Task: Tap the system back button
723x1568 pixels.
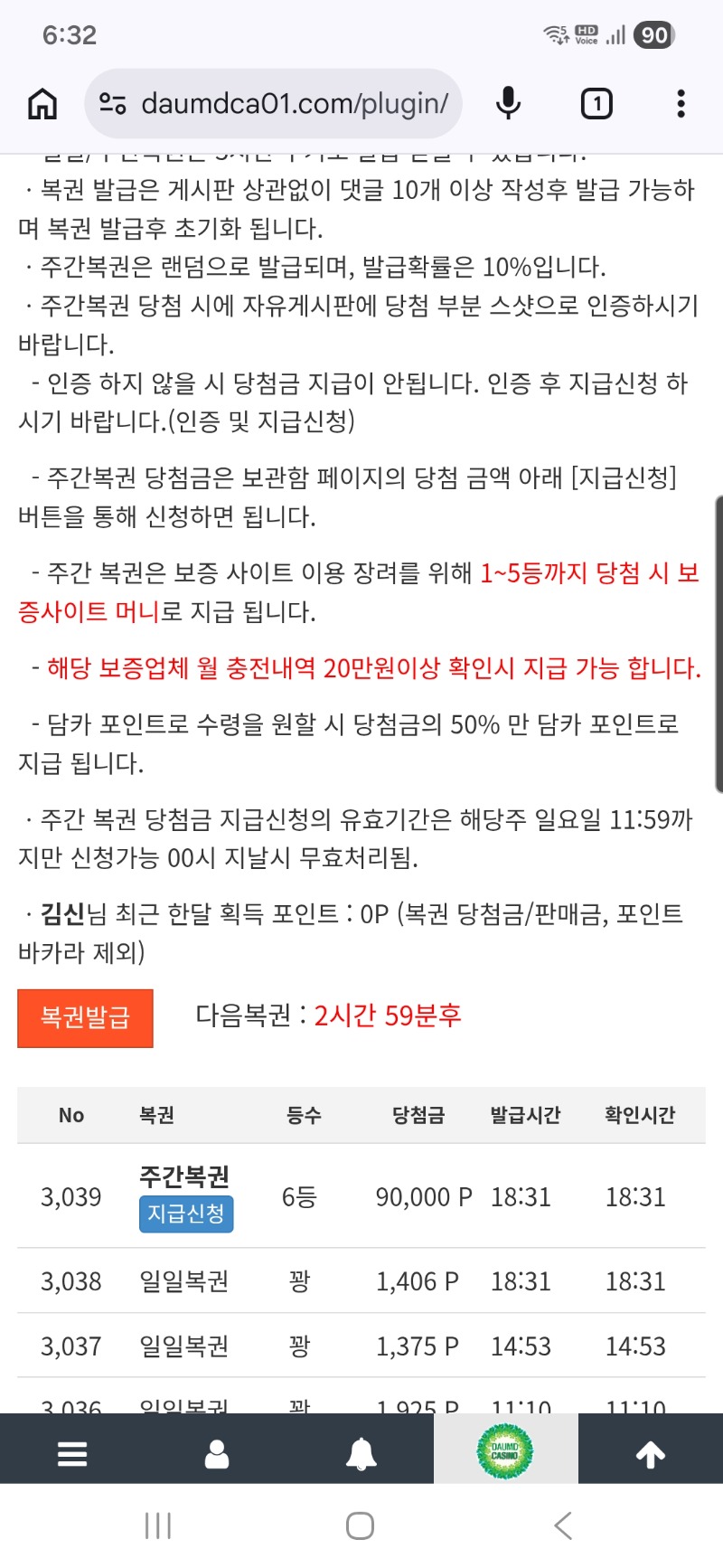Action: point(563,1526)
